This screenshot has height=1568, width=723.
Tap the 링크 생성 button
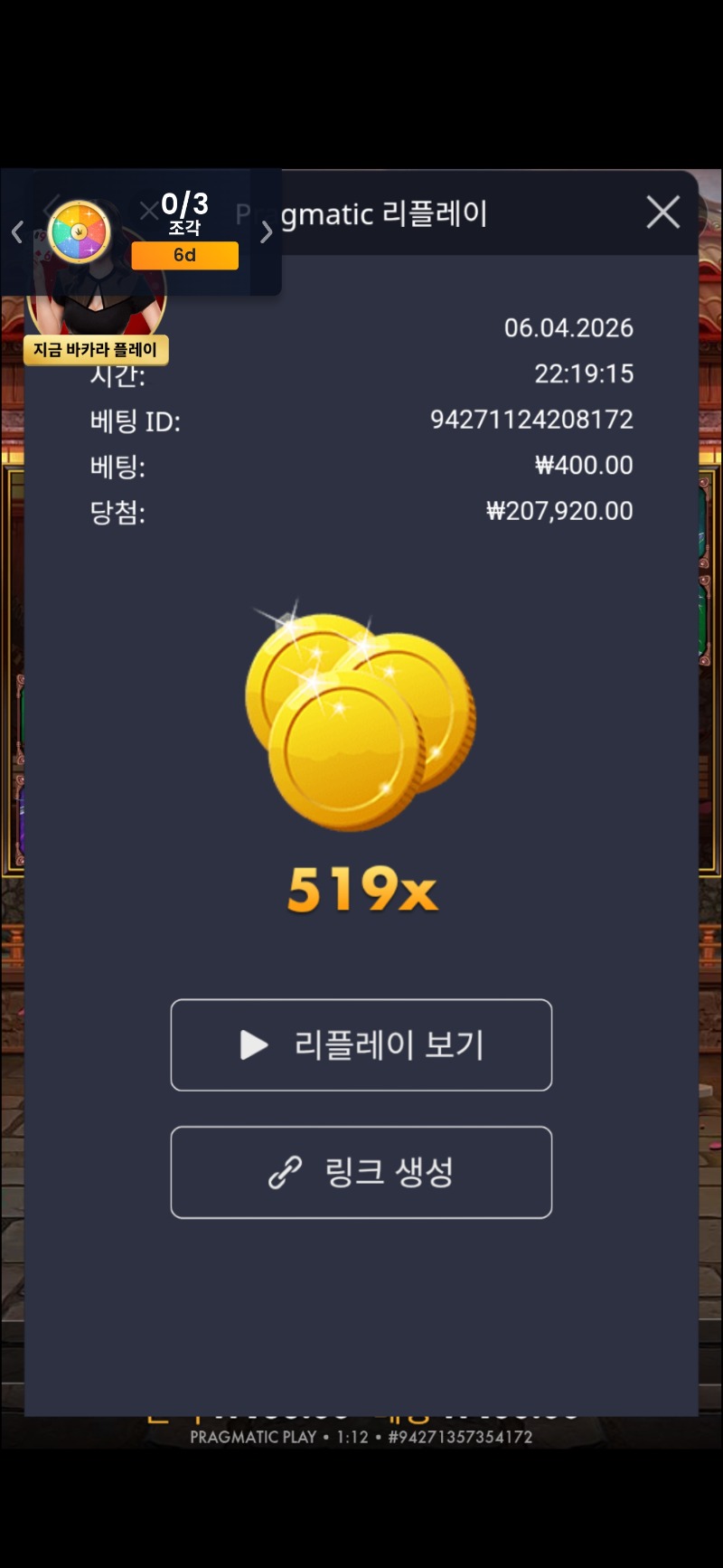[361, 1172]
